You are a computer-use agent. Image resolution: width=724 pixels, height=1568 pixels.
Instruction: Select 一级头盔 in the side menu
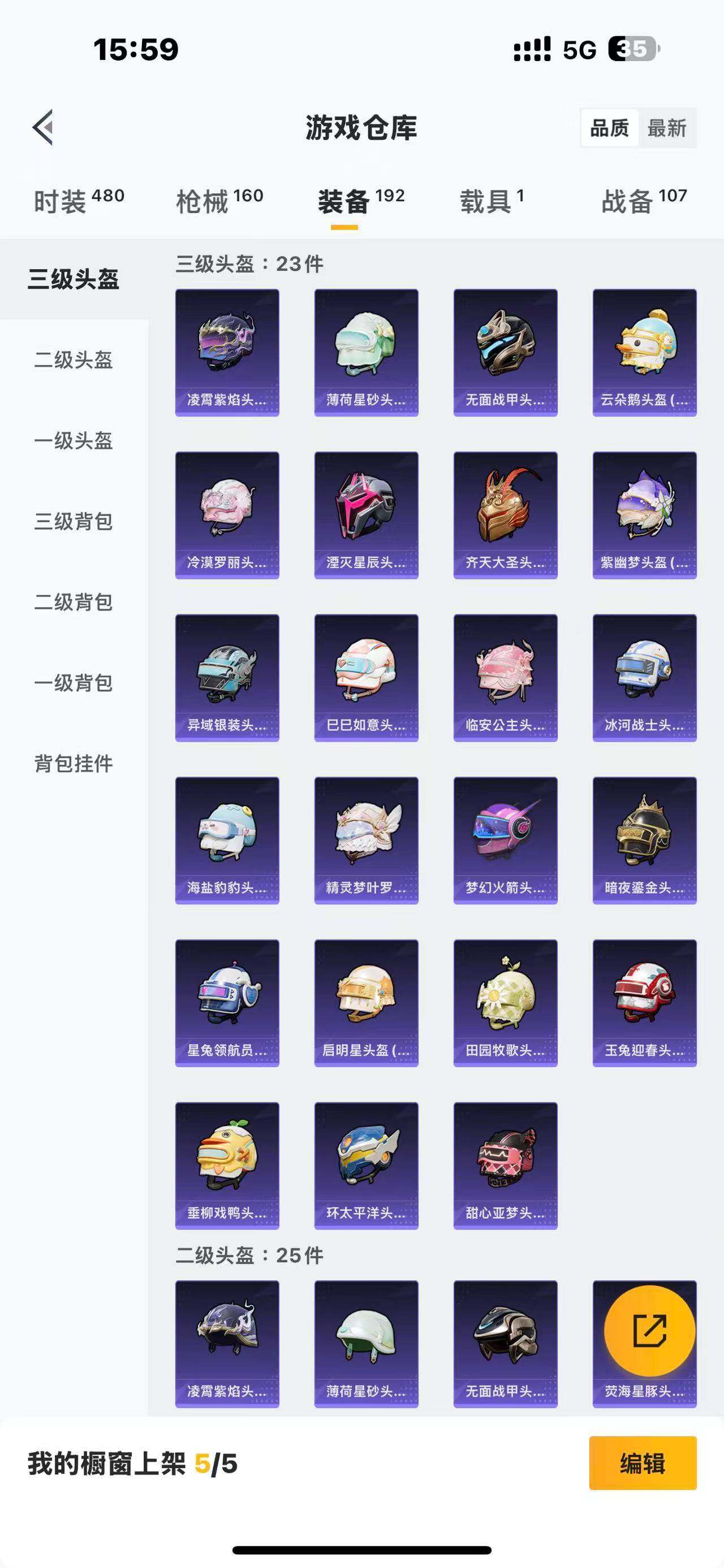(74, 441)
